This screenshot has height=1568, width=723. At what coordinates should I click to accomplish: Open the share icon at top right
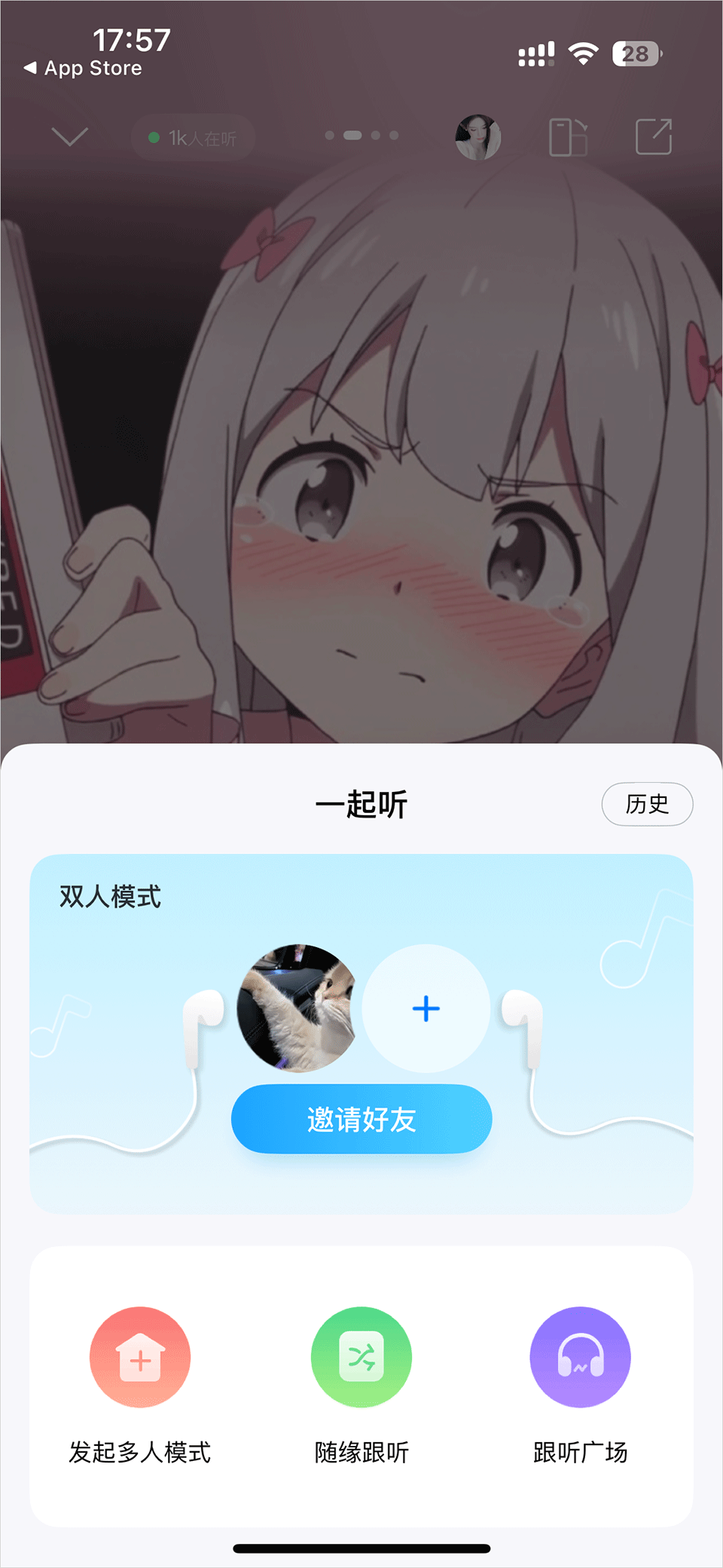point(653,137)
